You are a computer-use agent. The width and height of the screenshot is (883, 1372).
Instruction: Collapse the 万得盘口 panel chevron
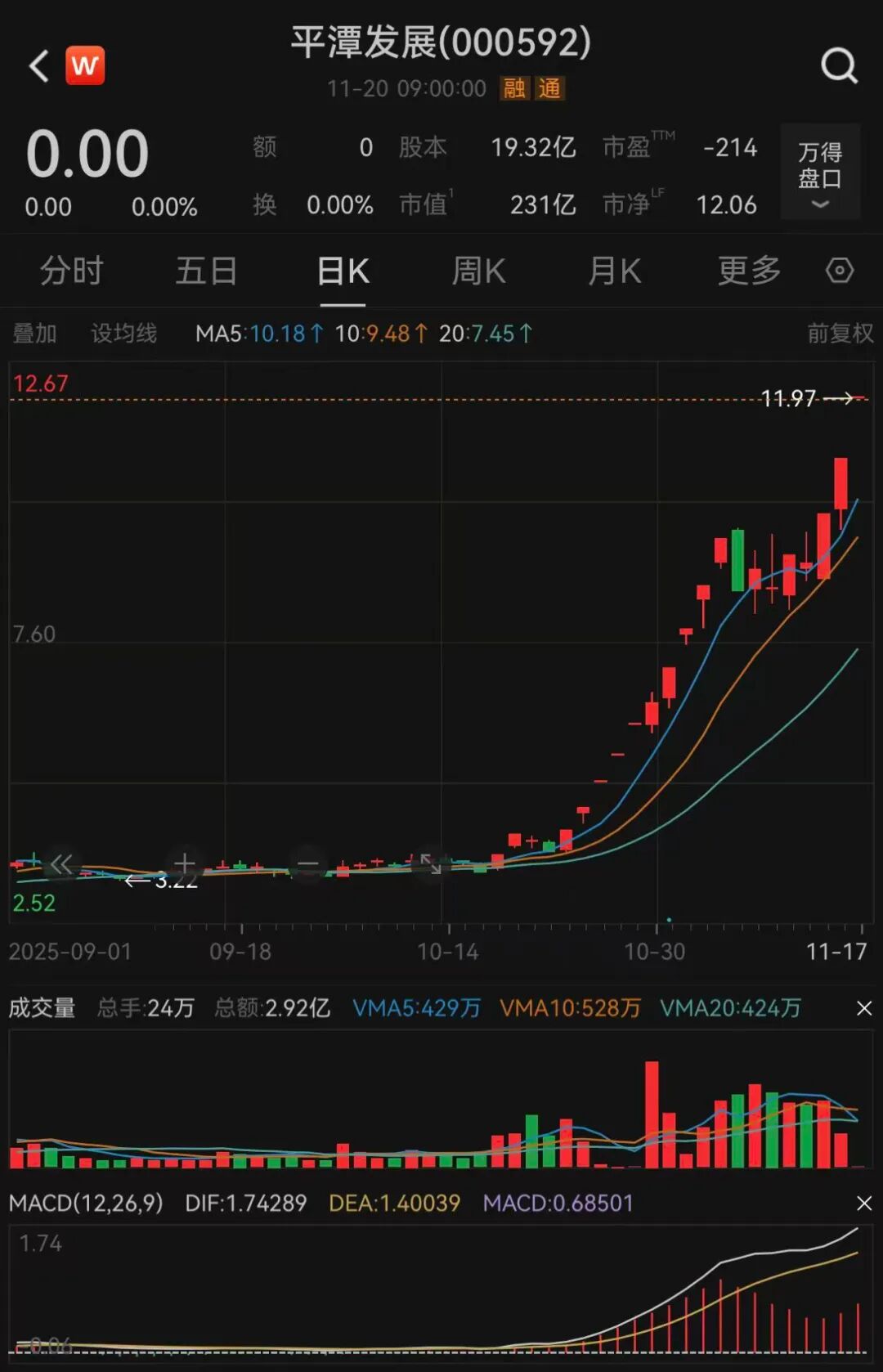820,204
